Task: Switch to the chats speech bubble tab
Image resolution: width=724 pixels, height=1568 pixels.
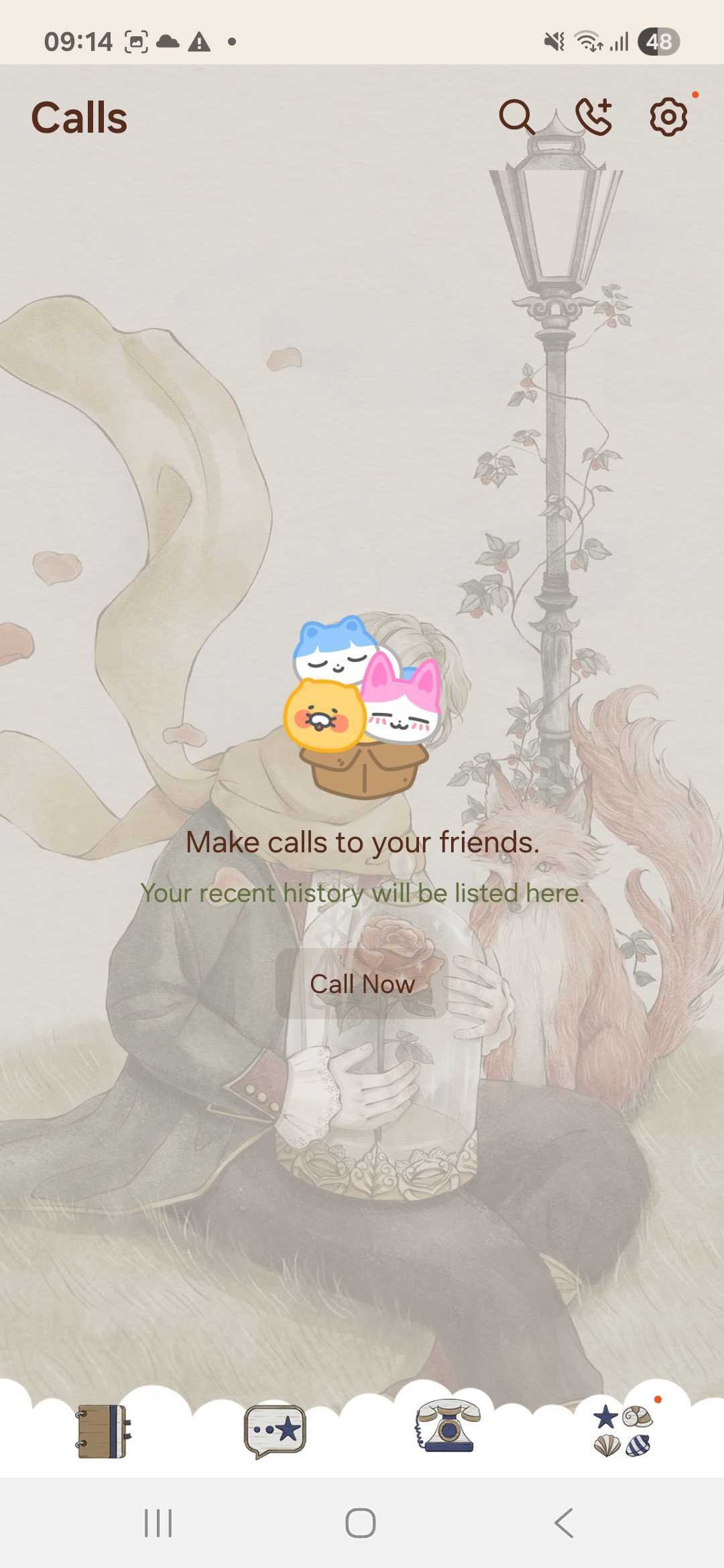Action: point(275,1431)
